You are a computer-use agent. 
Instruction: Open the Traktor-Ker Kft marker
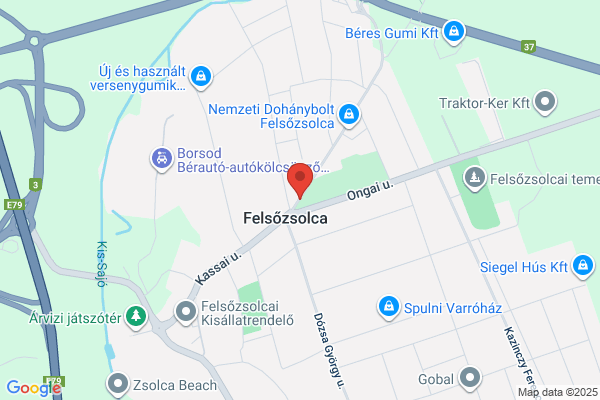(x=545, y=103)
